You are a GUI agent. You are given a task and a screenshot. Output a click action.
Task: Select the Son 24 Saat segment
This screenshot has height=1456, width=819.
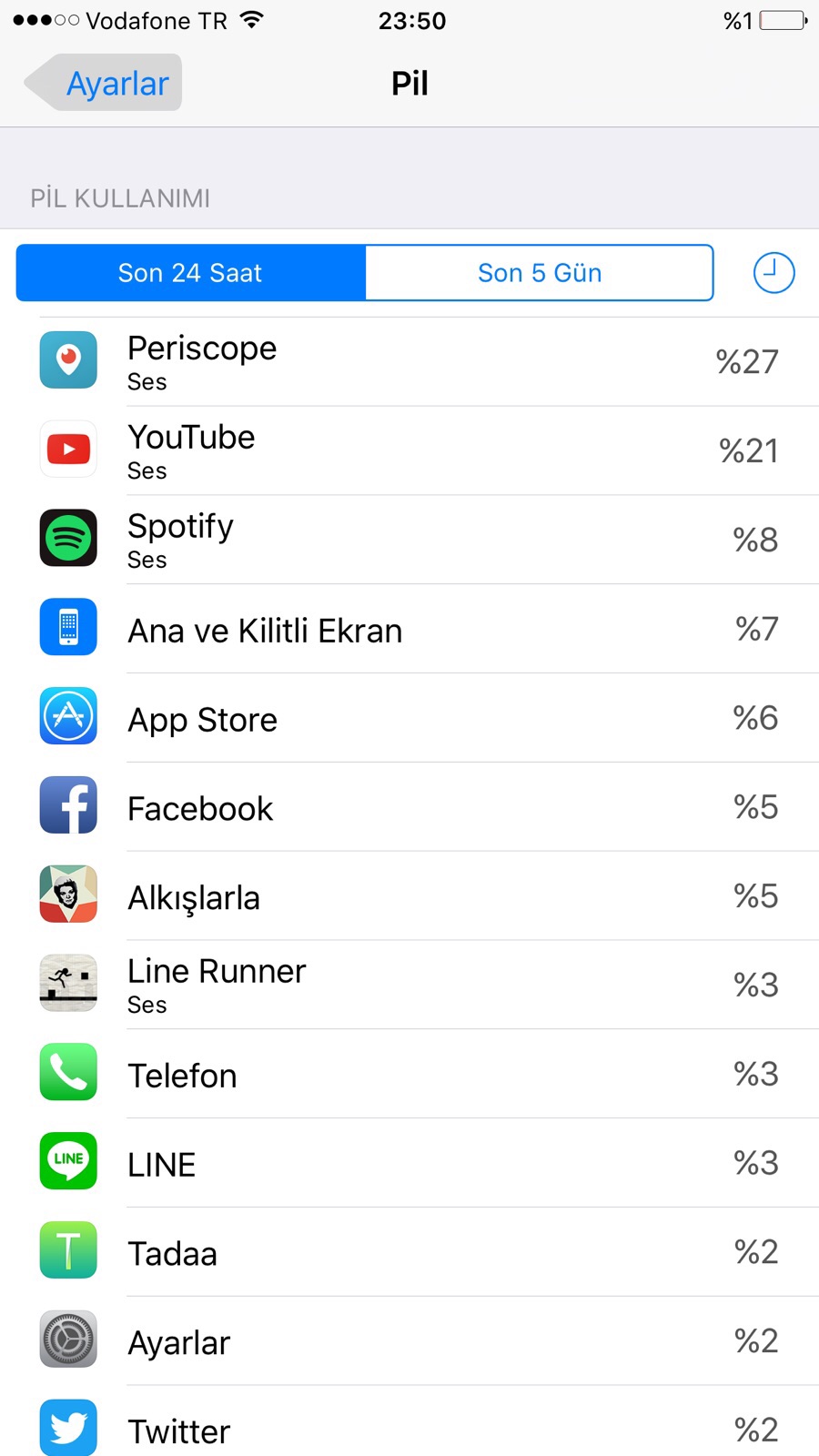191,273
